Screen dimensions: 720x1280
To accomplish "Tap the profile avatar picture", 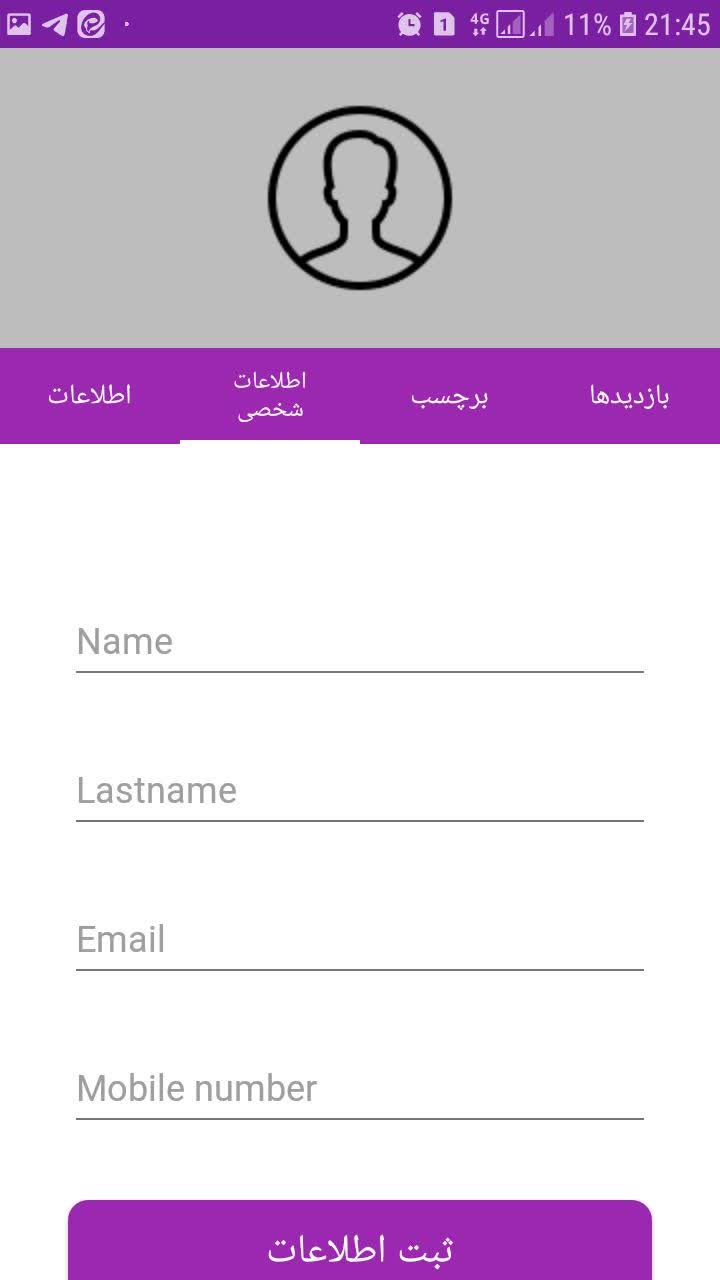I will tap(360, 198).
